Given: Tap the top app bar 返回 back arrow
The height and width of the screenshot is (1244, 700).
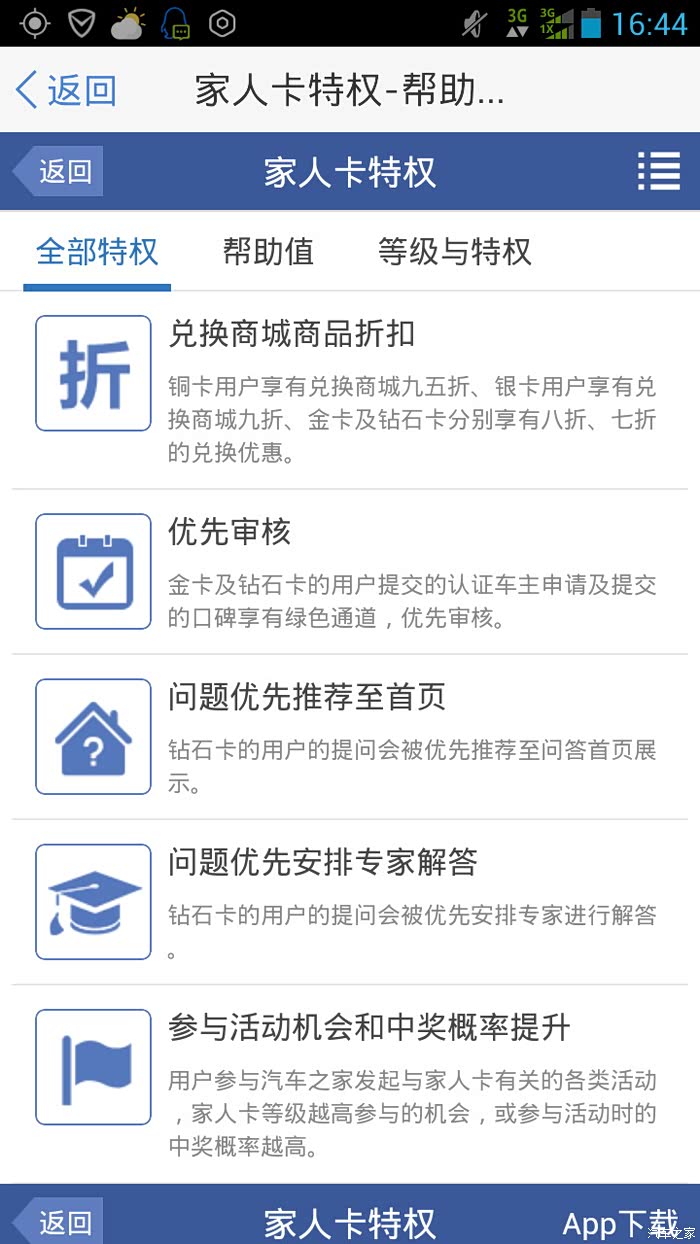Looking at the screenshot, I should click(x=64, y=90).
